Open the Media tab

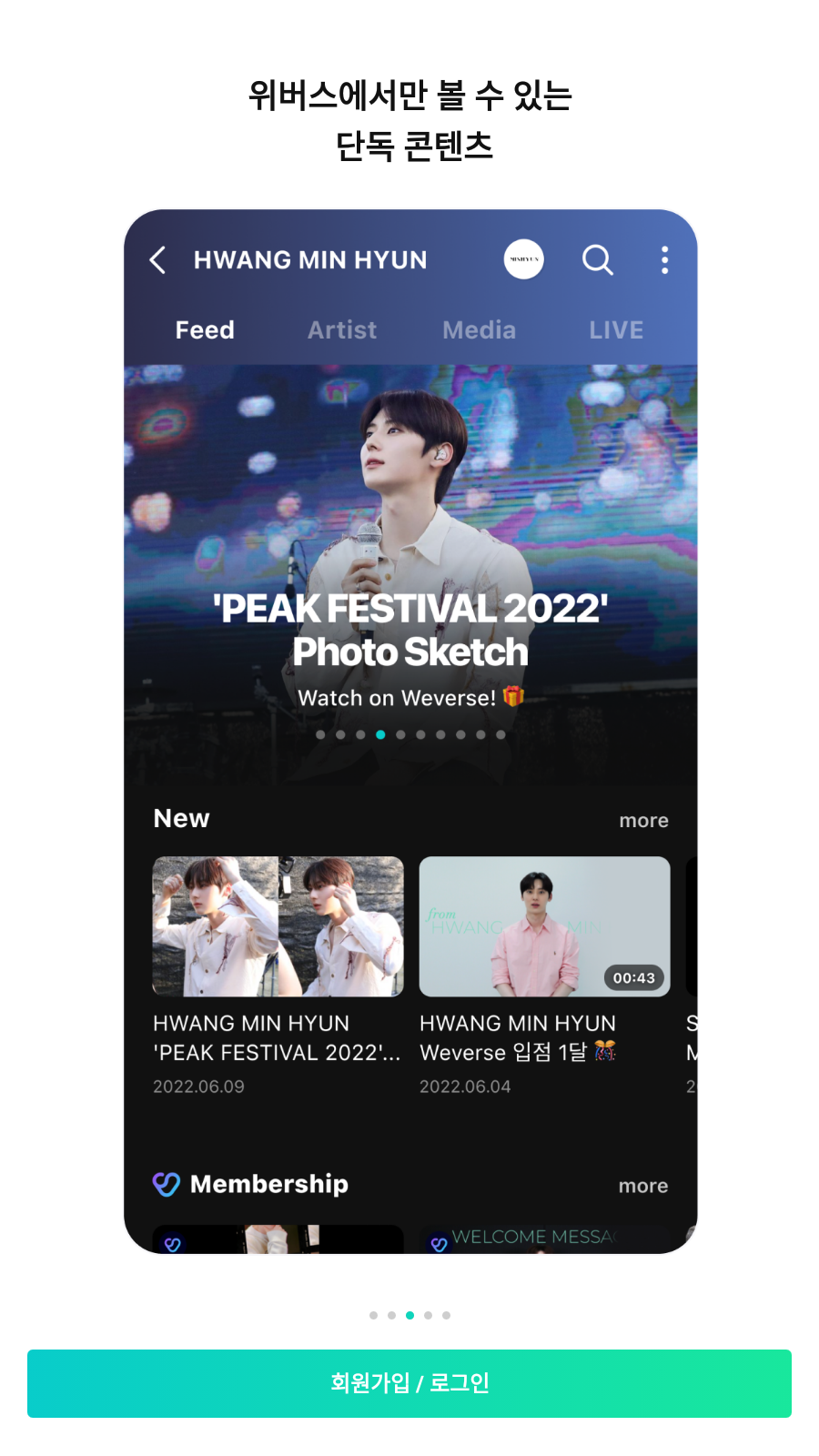[479, 329]
